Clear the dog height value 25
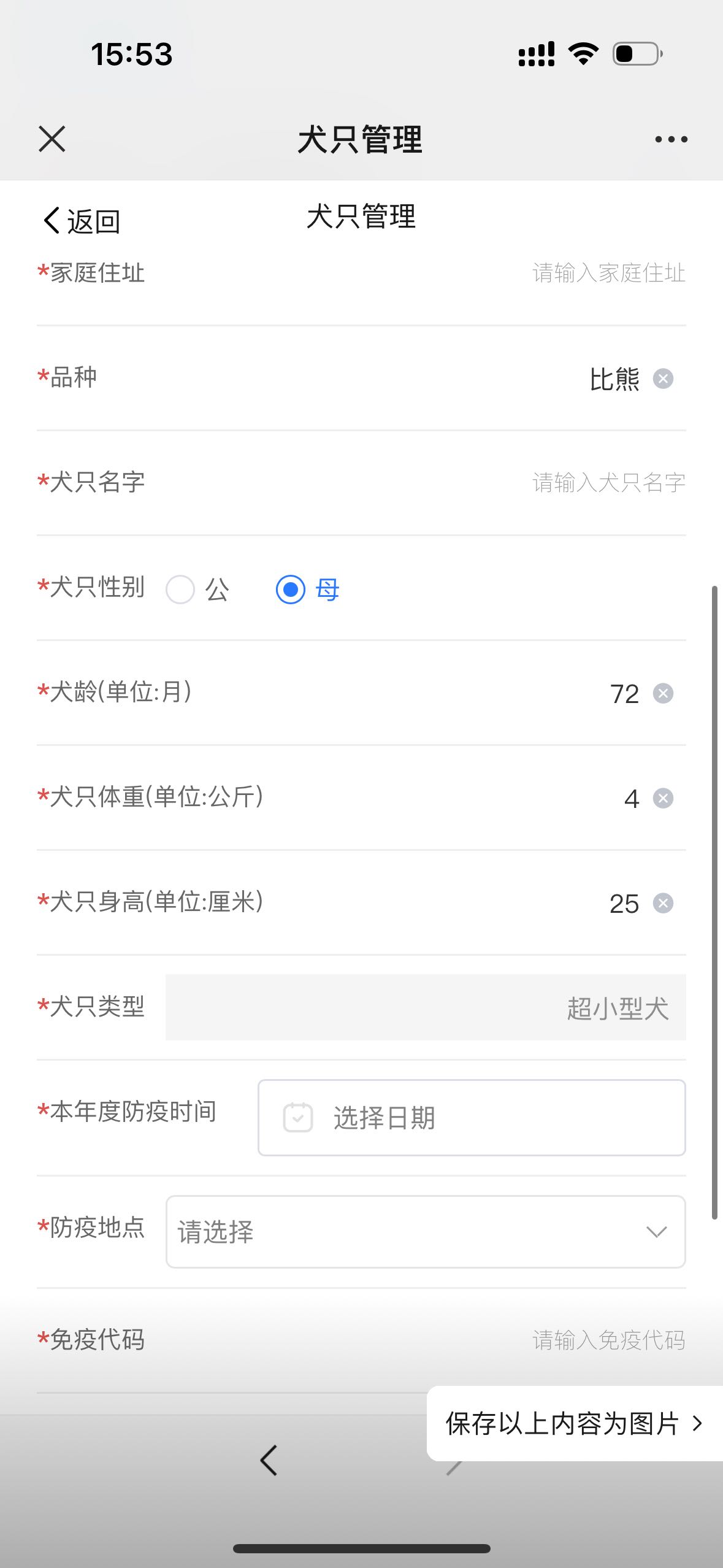The width and height of the screenshot is (723, 1568). tap(663, 903)
